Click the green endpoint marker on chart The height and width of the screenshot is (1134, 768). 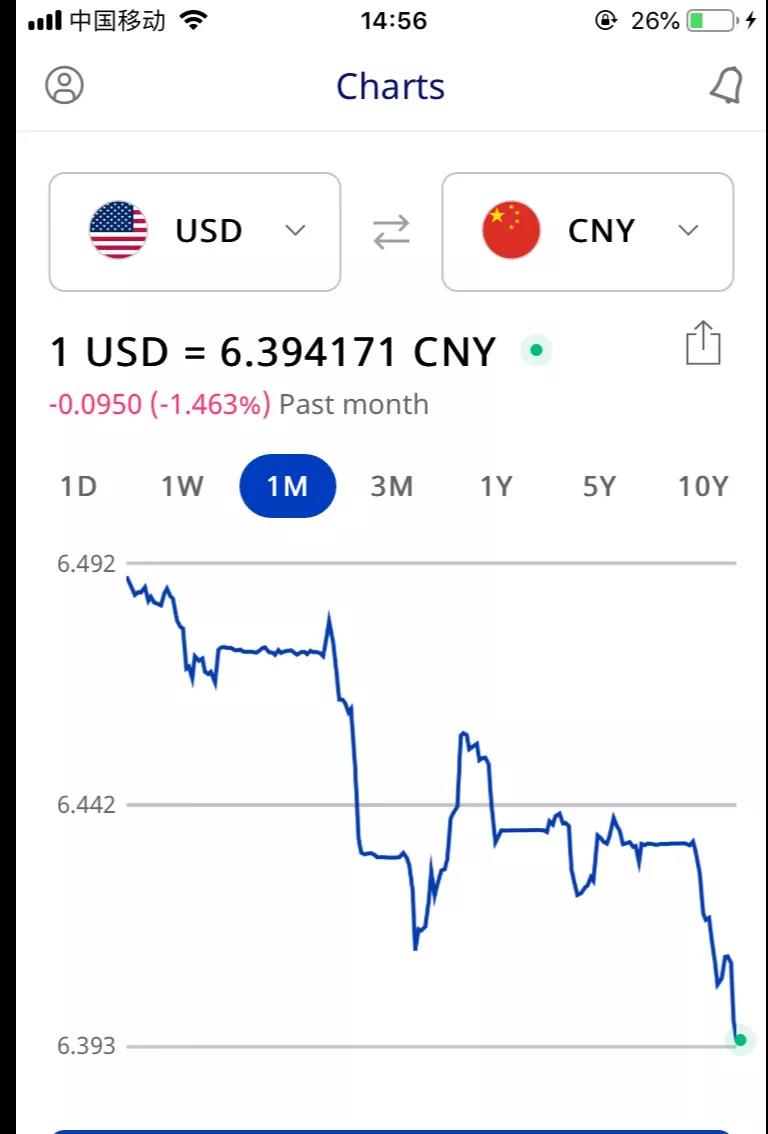point(740,1040)
